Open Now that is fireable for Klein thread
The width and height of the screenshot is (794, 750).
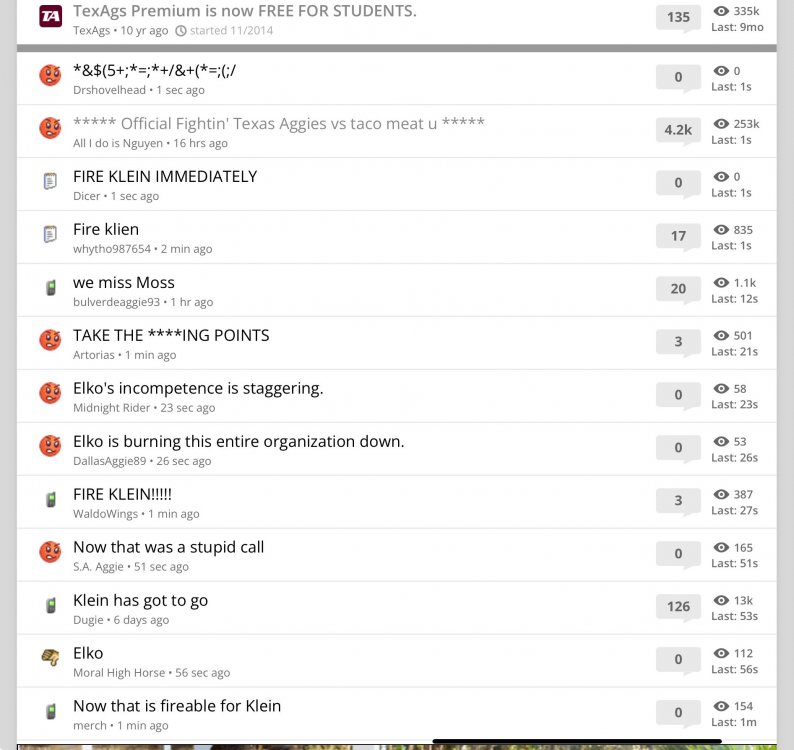(x=177, y=707)
